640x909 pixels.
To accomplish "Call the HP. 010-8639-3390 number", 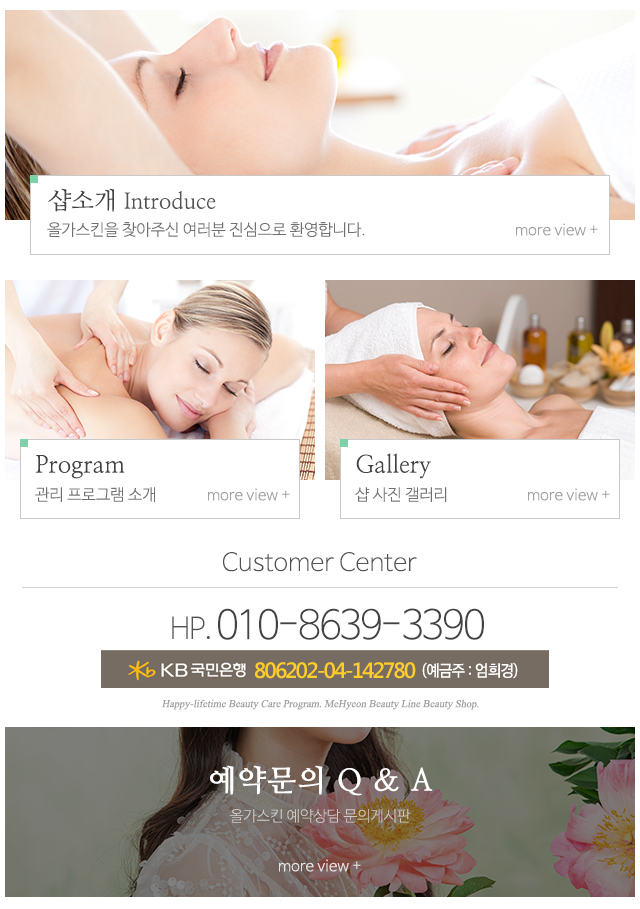I will click(x=327, y=625).
